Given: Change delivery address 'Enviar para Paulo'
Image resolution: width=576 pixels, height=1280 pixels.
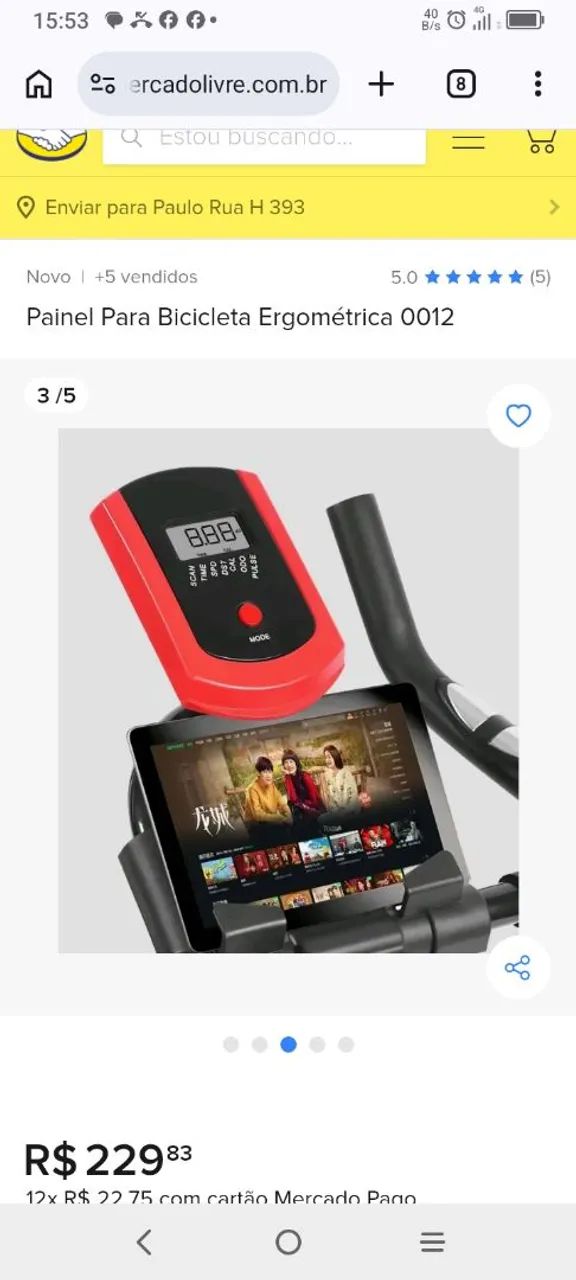Looking at the screenshot, I should (x=288, y=207).
